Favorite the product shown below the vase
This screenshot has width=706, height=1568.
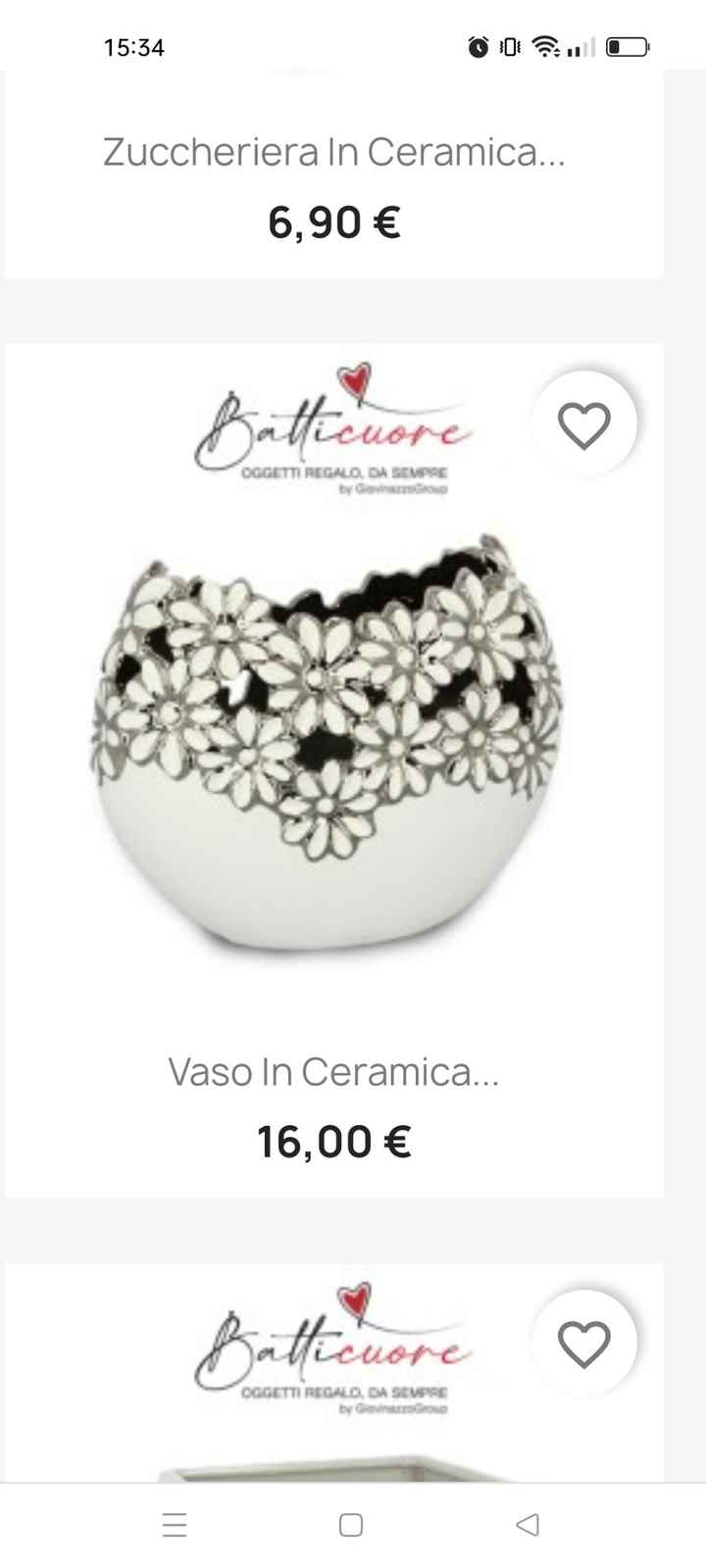[x=584, y=1344]
